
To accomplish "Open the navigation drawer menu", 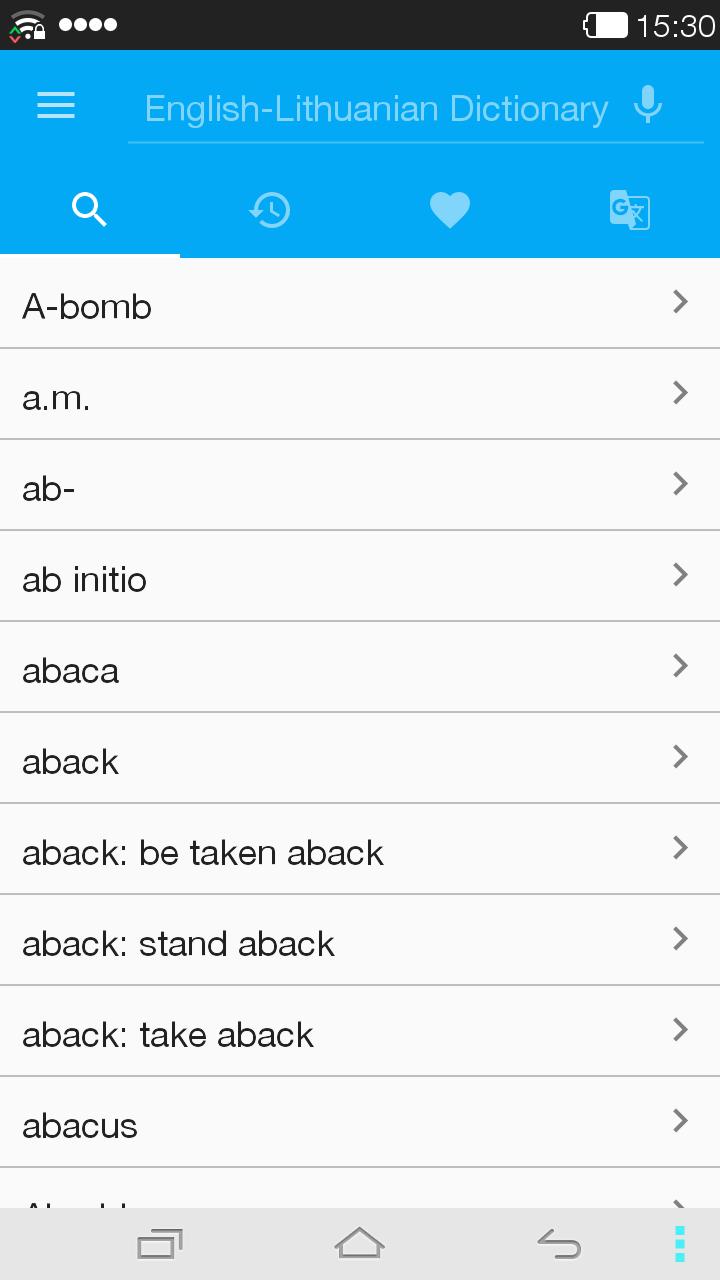I will coord(55,105).
